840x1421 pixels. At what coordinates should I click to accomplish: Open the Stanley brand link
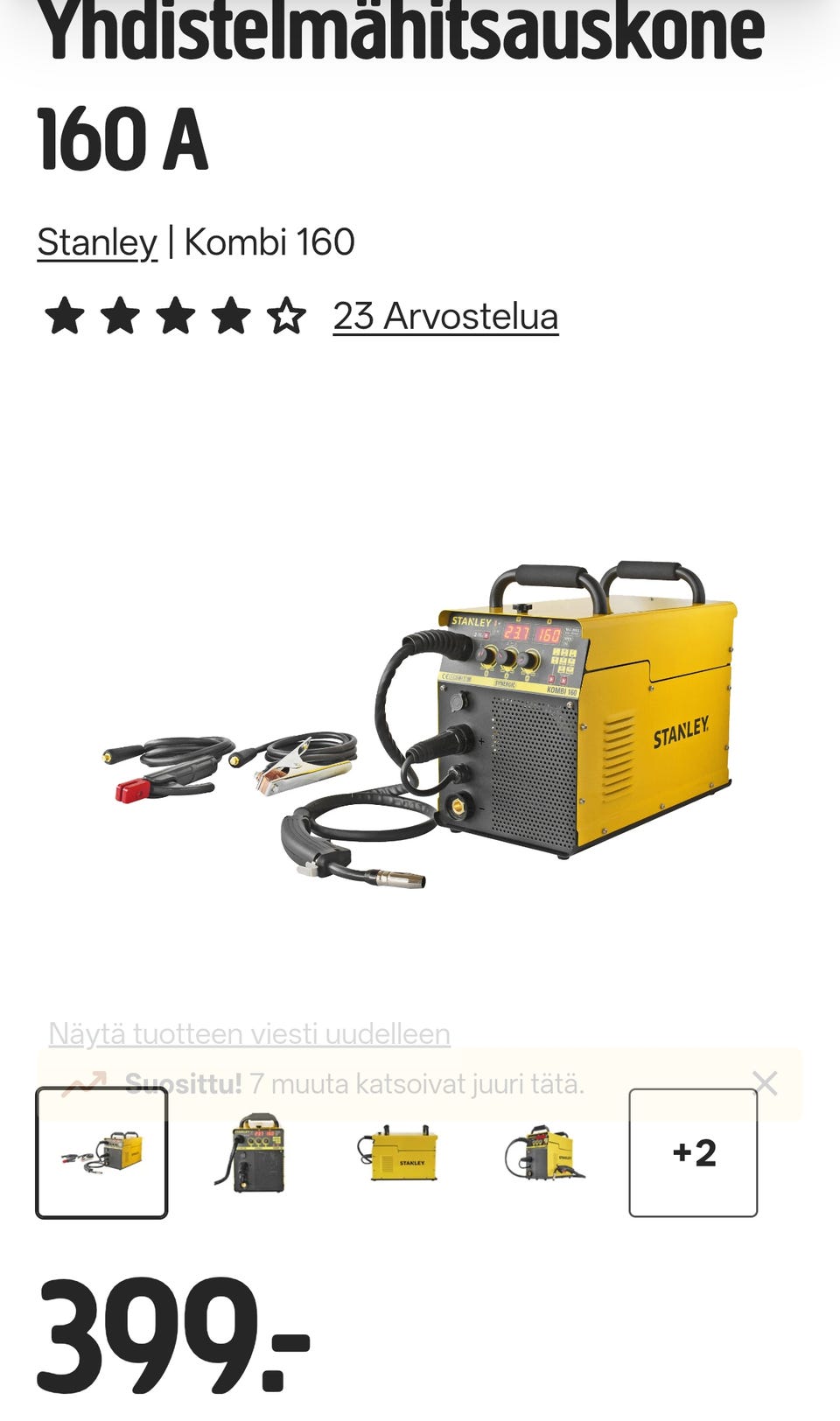point(97,242)
